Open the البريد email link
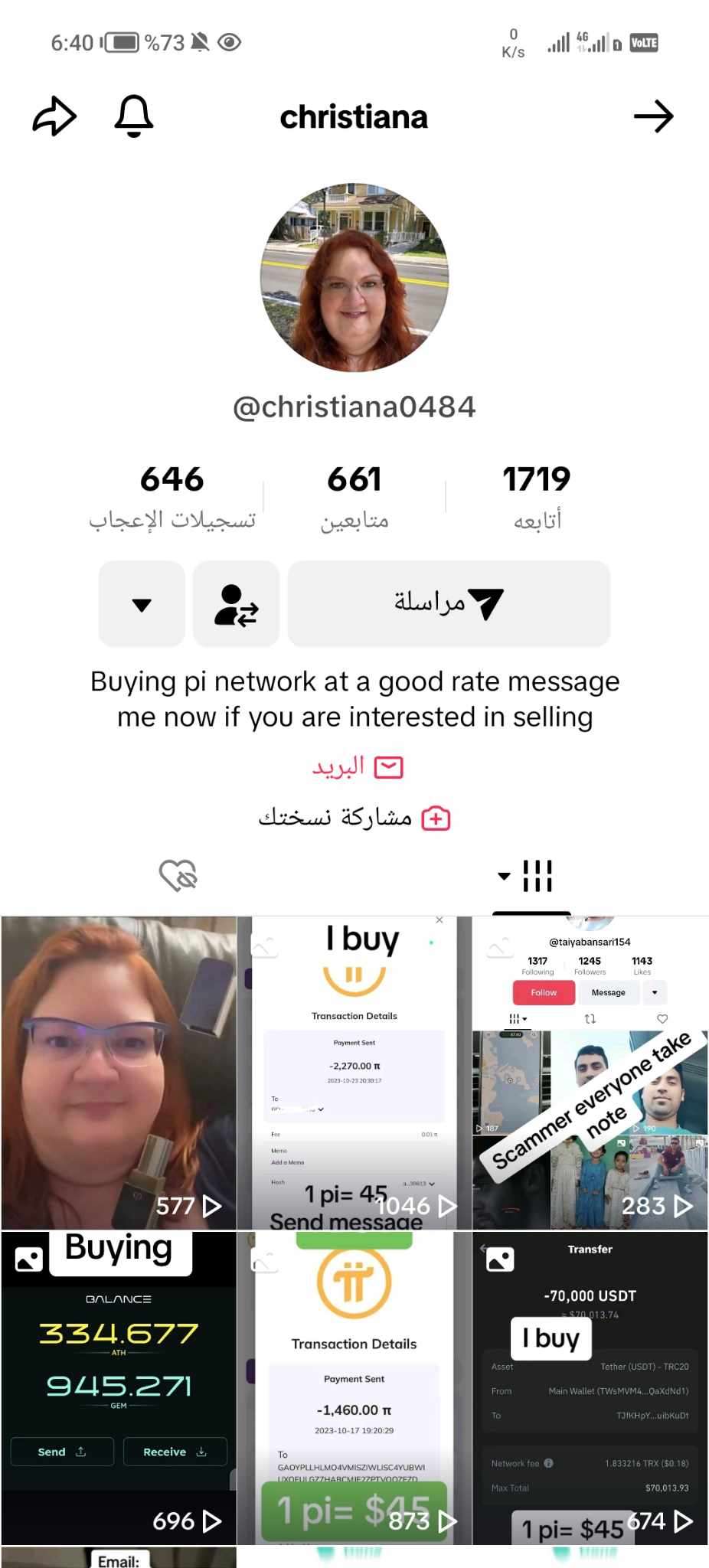 coord(357,766)
